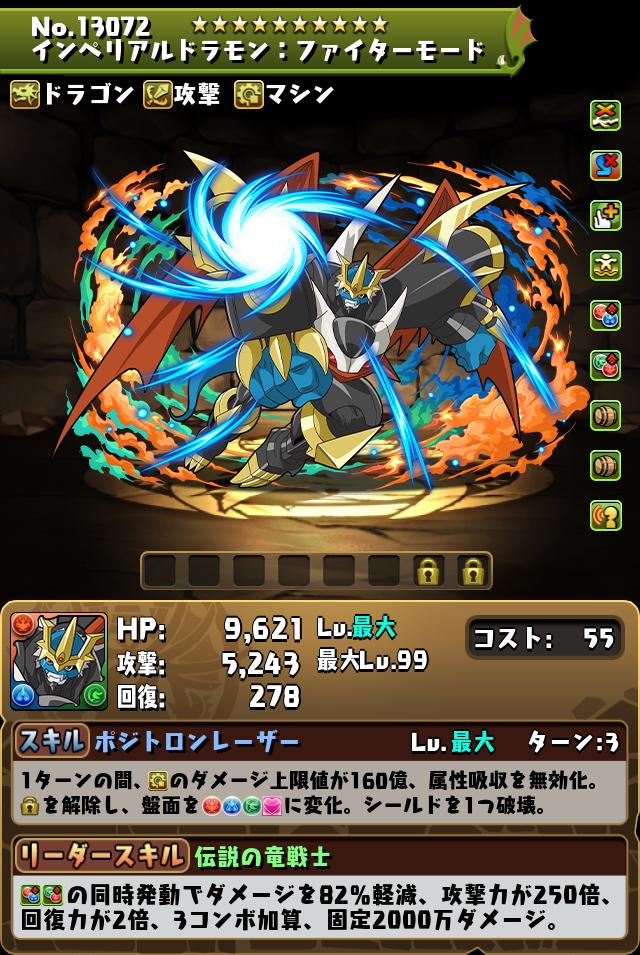
Task: Tap the first empty latent awakening slot
Action: [x=160, y=571]
